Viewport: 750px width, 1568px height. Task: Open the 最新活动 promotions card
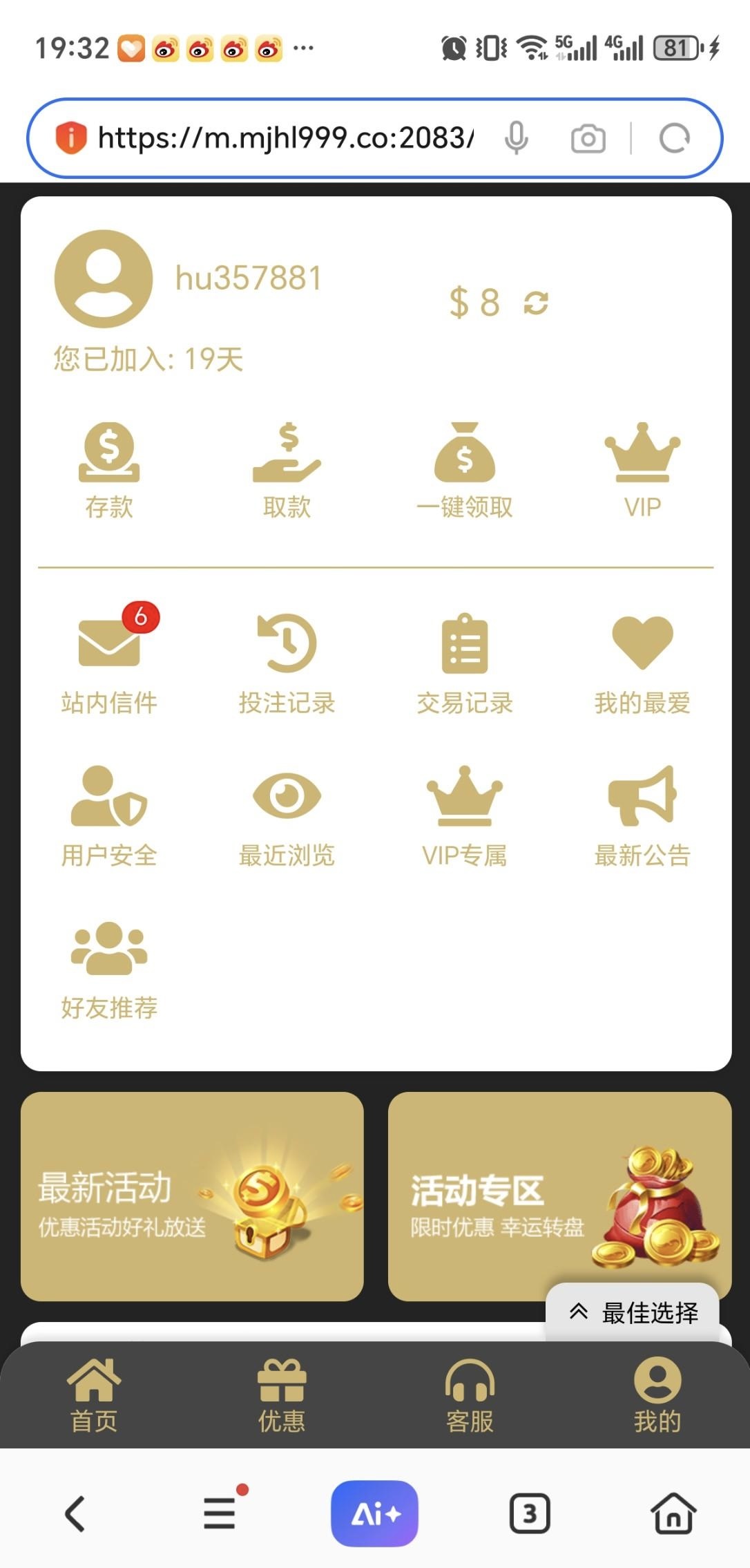192,1196
